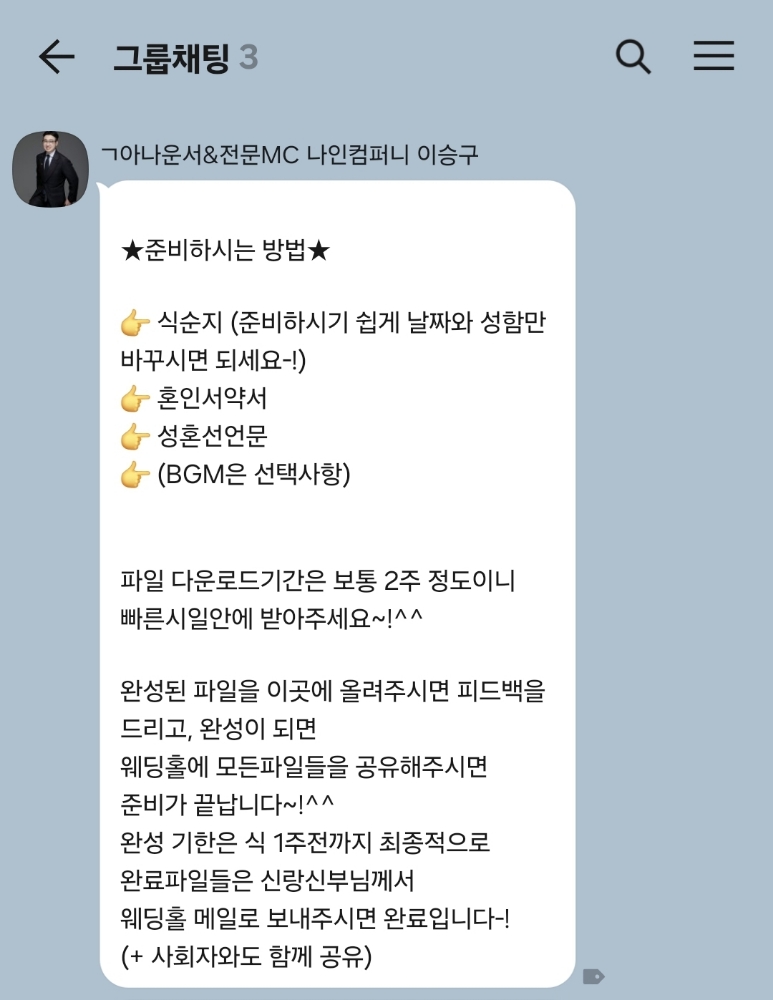Viewport: 773px width, 1000px height.
Task: Open the chat room hamburger menu
Action: coord(714,55)
